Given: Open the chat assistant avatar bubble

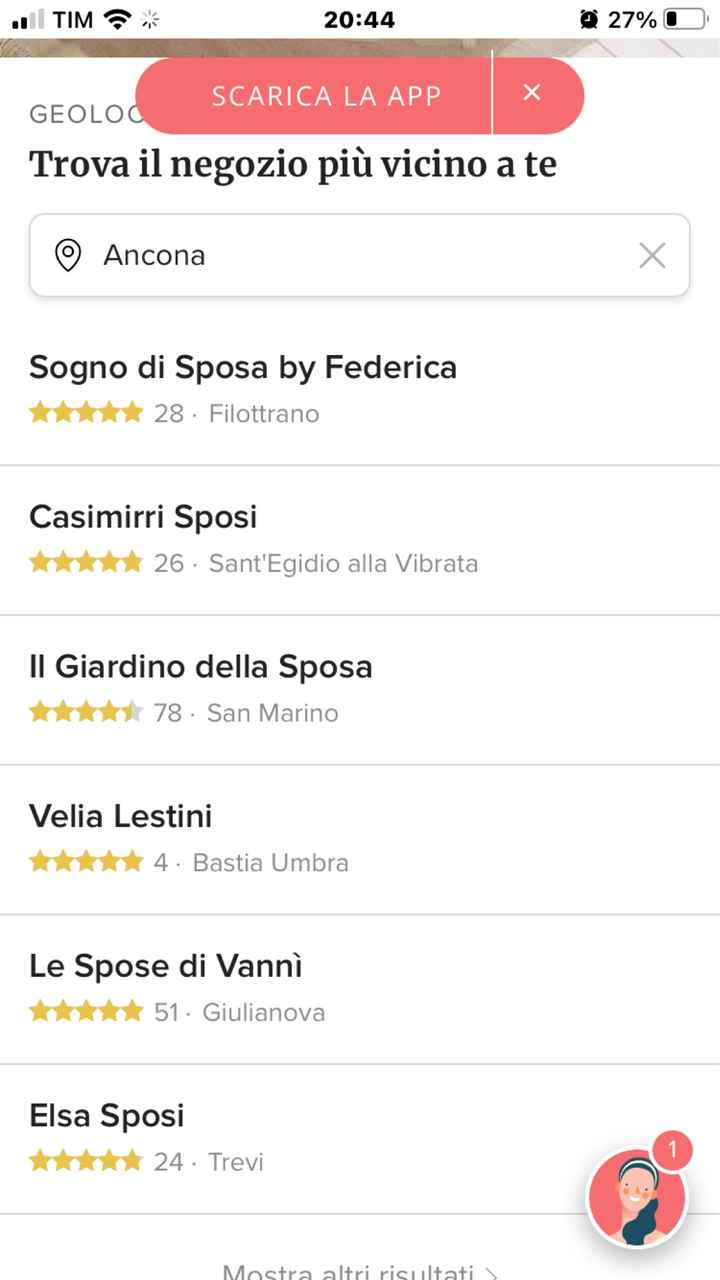Looking at the screenshot, I should click(637, 1196).
